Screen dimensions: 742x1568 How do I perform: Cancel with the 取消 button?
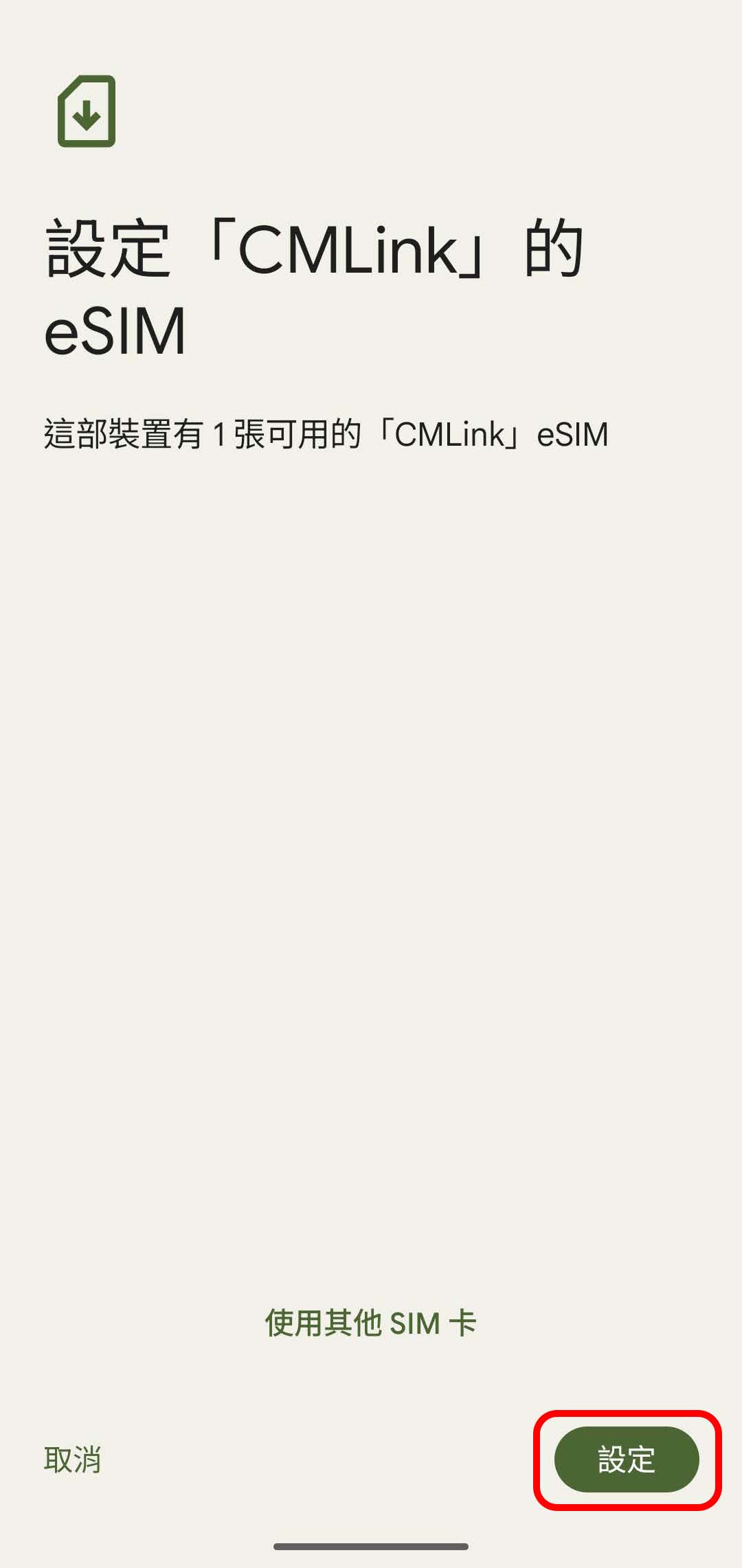coord(73,1459)
